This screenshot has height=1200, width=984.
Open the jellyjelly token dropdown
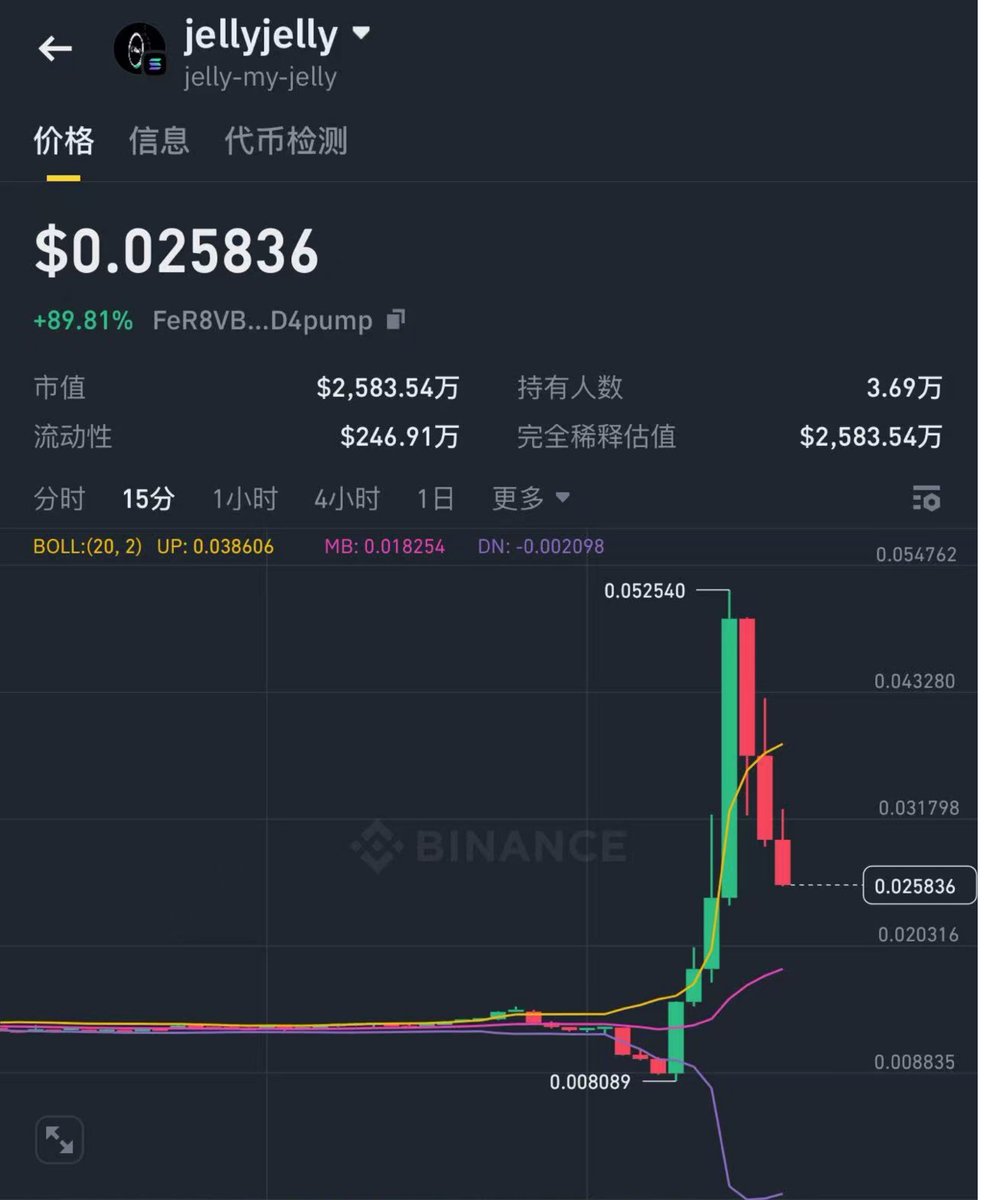pos(361,34)
